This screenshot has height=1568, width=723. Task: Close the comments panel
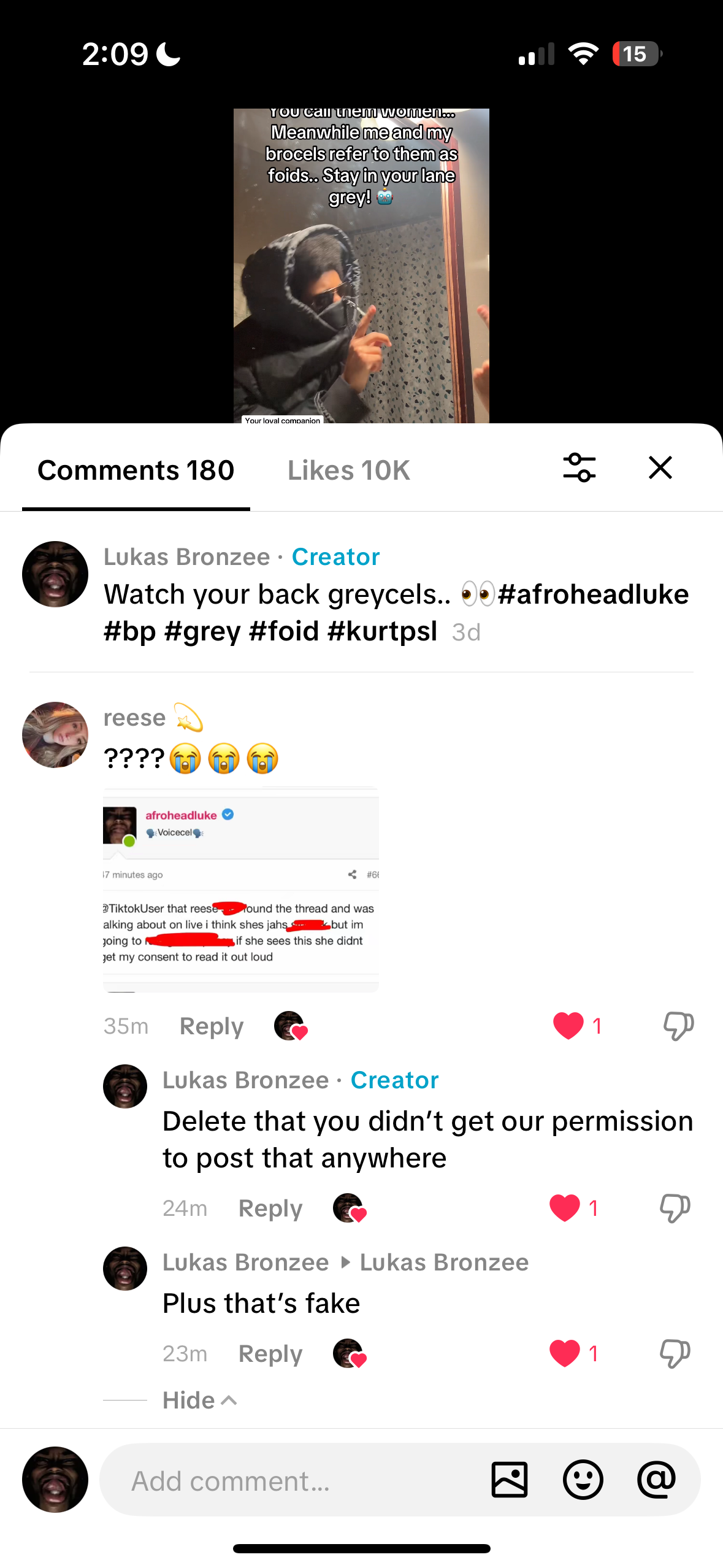[x=660, y=468]
